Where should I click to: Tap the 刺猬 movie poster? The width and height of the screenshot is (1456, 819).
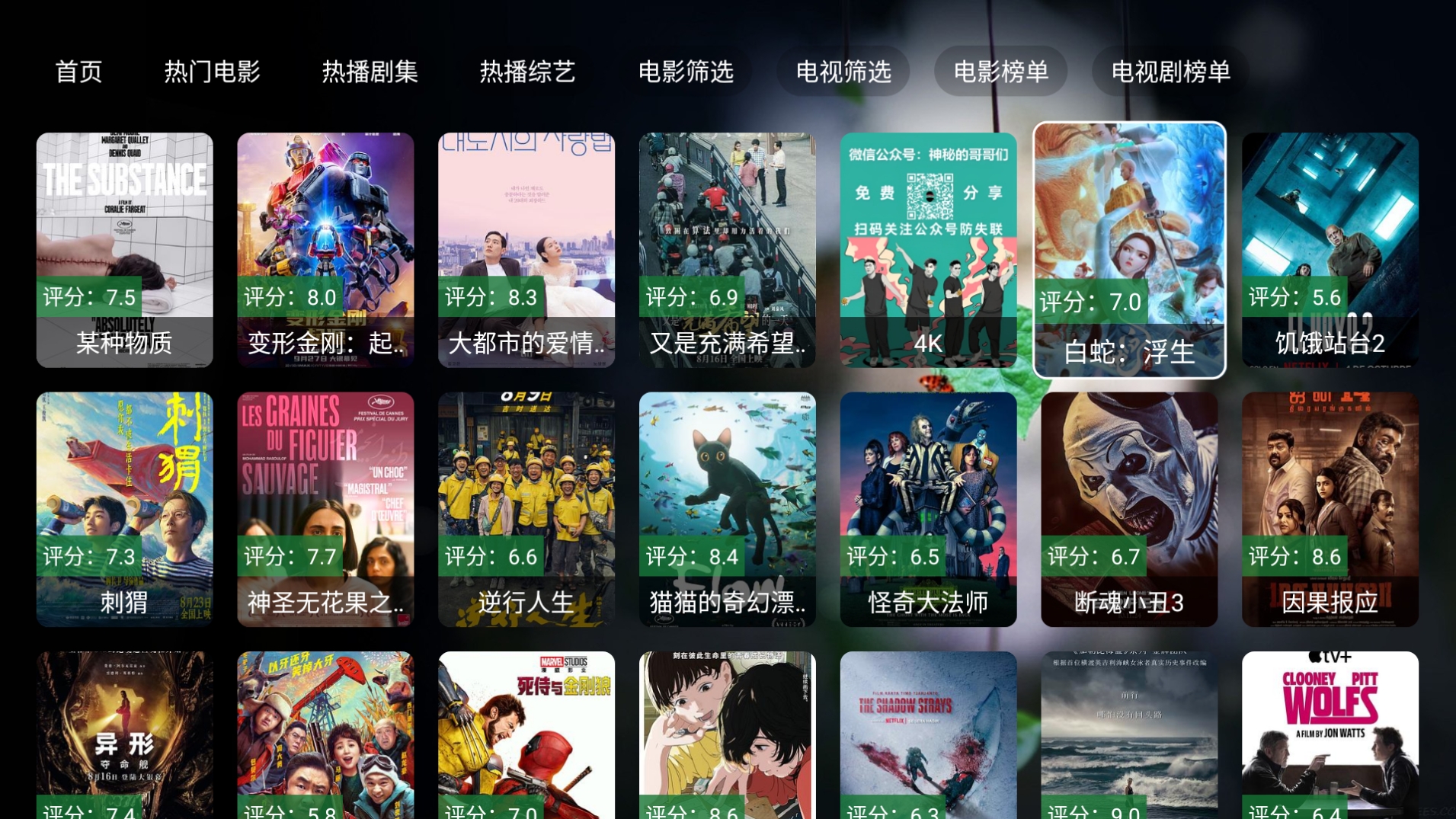click(x=125, y=509)
